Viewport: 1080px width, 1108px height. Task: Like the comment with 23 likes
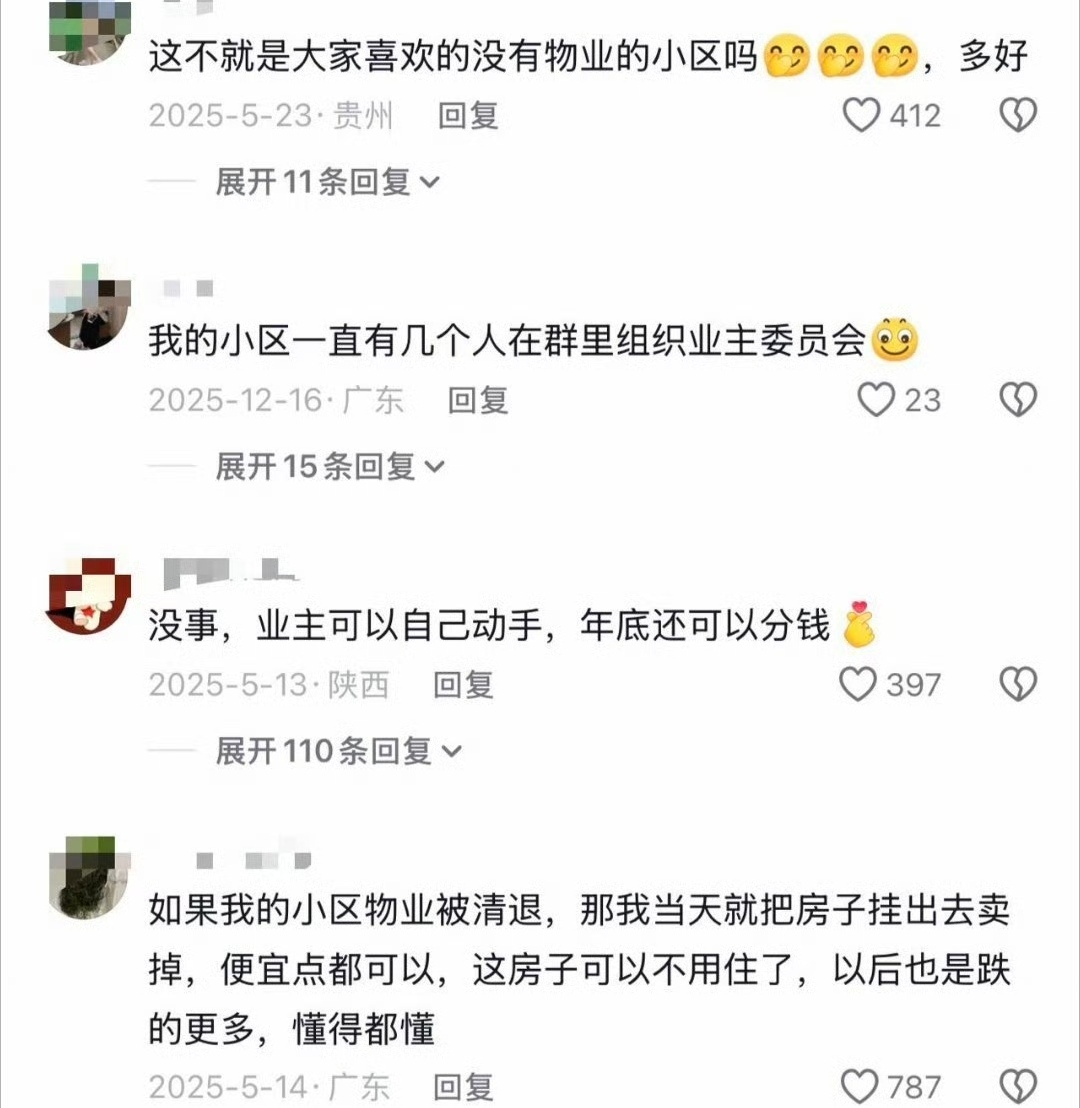[x=877, y=401]
